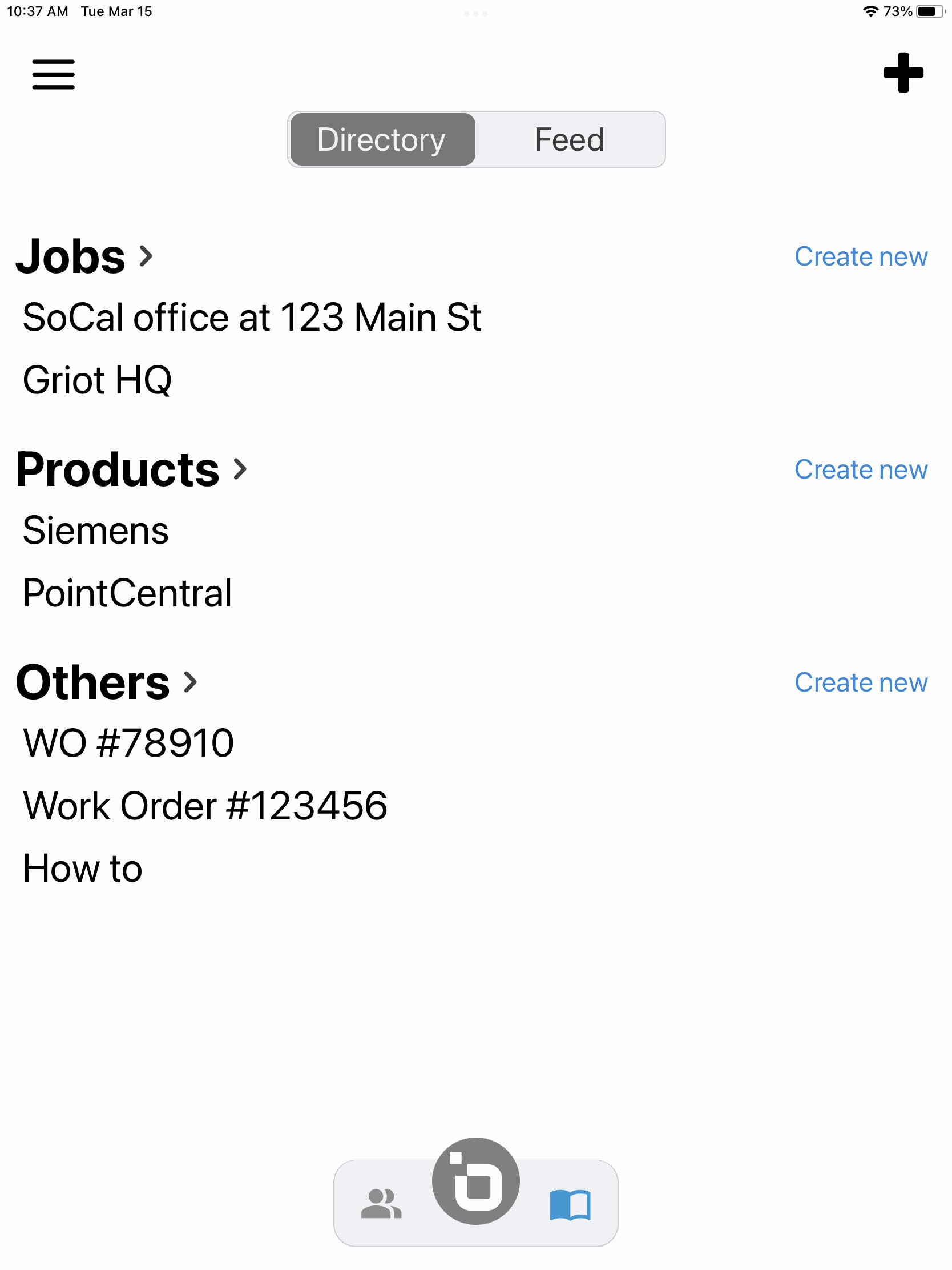This screenshot has width=952, height=1270.
Task: Open WO #78910
Action: 128,743
